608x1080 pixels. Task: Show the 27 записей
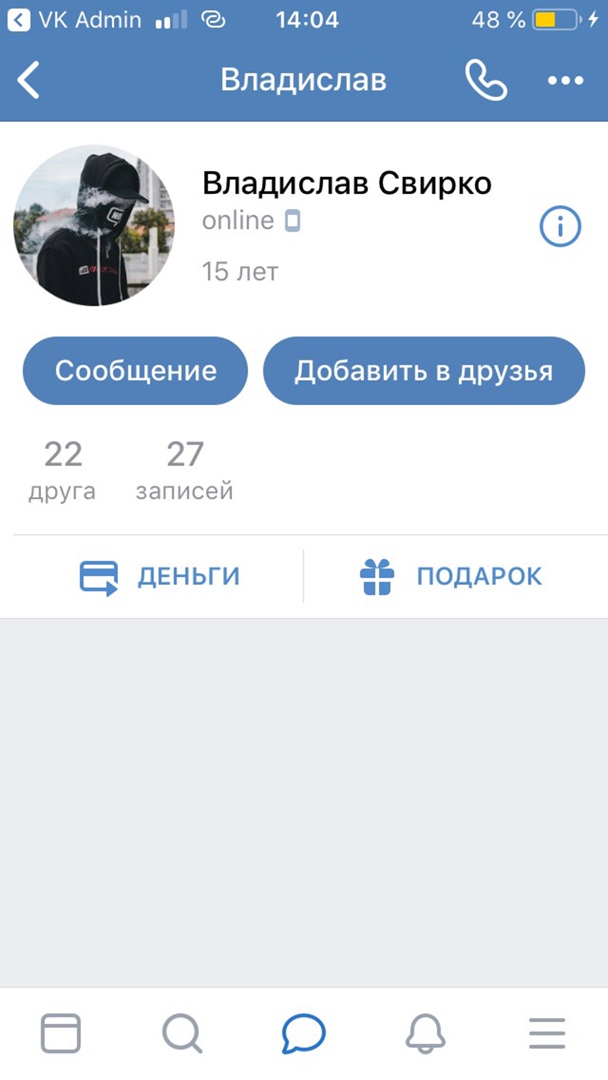(184, 470)
